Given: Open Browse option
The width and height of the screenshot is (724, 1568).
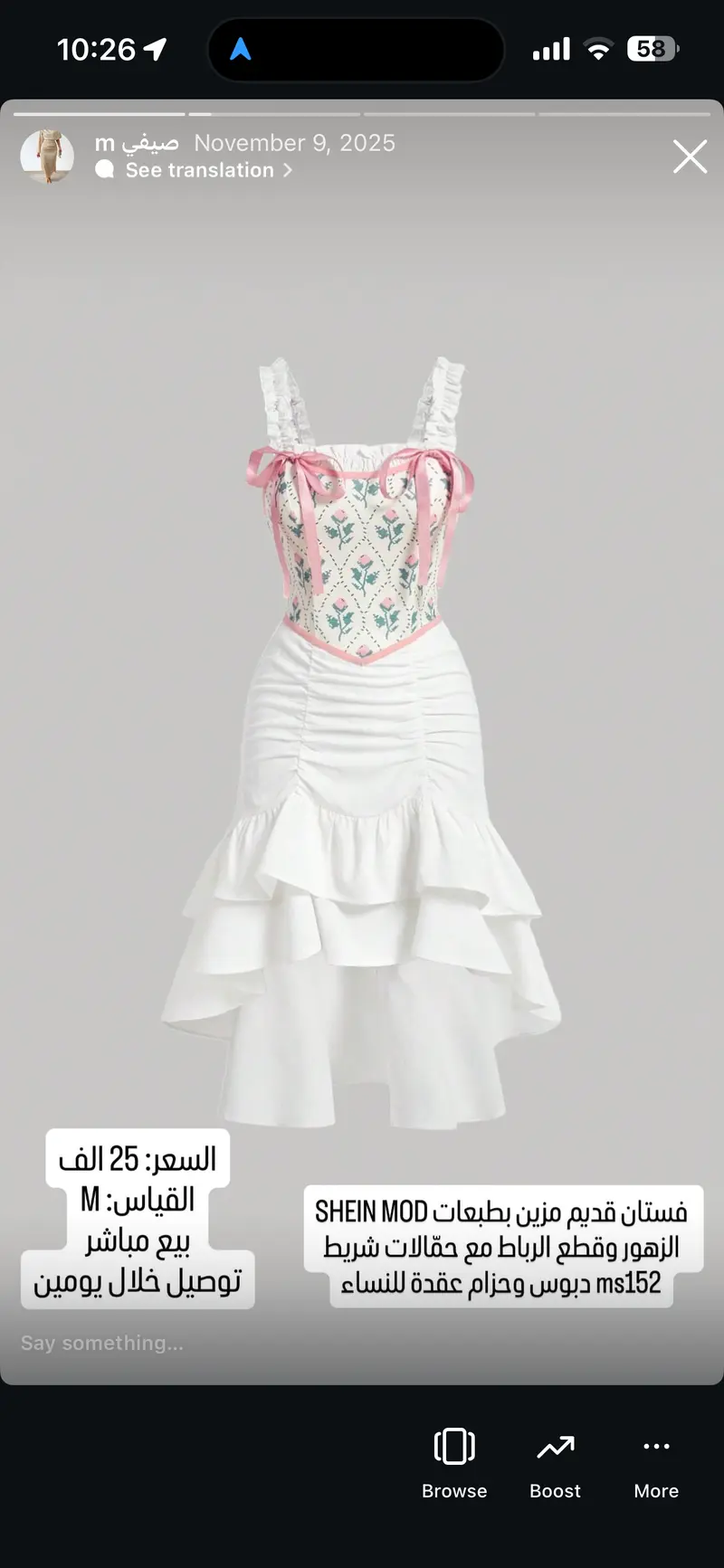Looking at the screenshot, I should 454,1463.
